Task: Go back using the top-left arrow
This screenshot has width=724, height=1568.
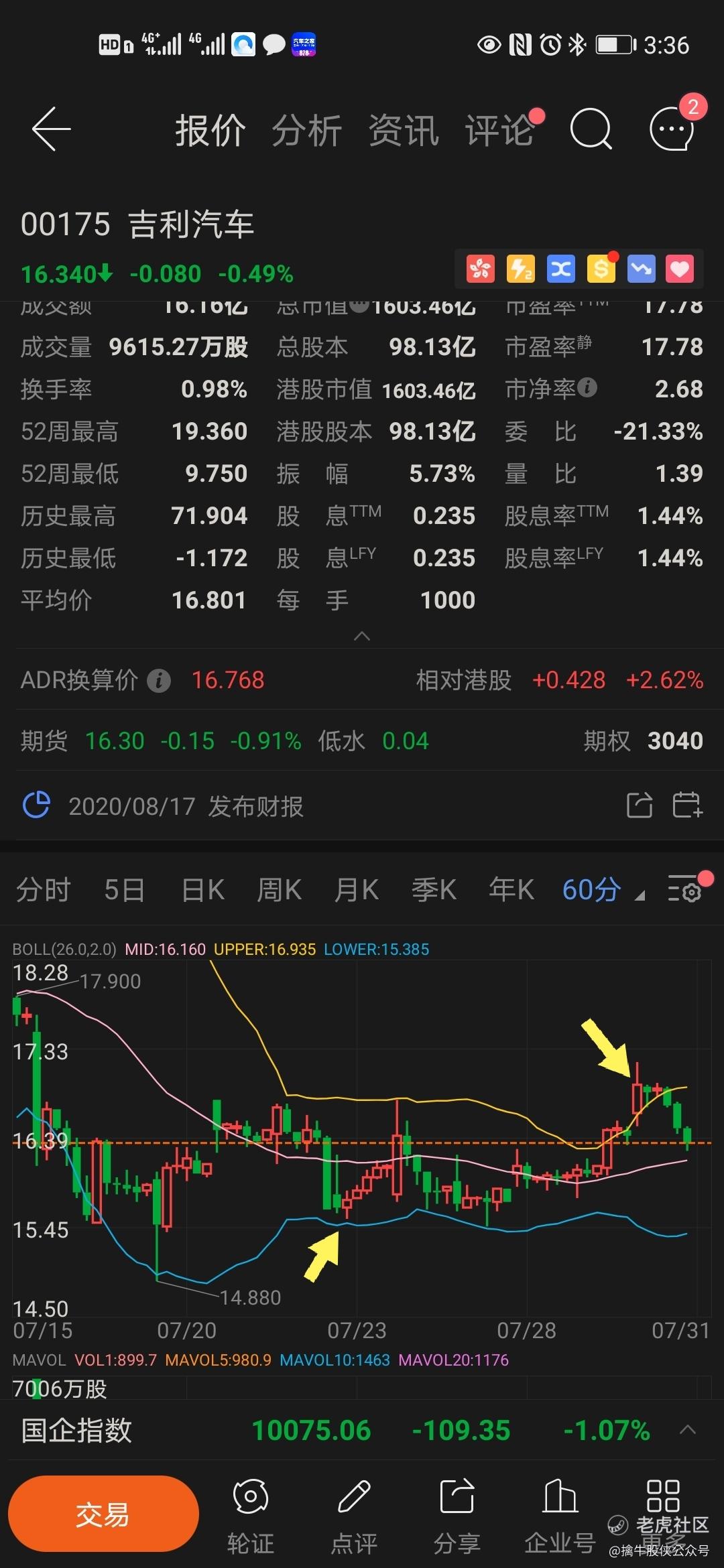Action: click(51, 129)
